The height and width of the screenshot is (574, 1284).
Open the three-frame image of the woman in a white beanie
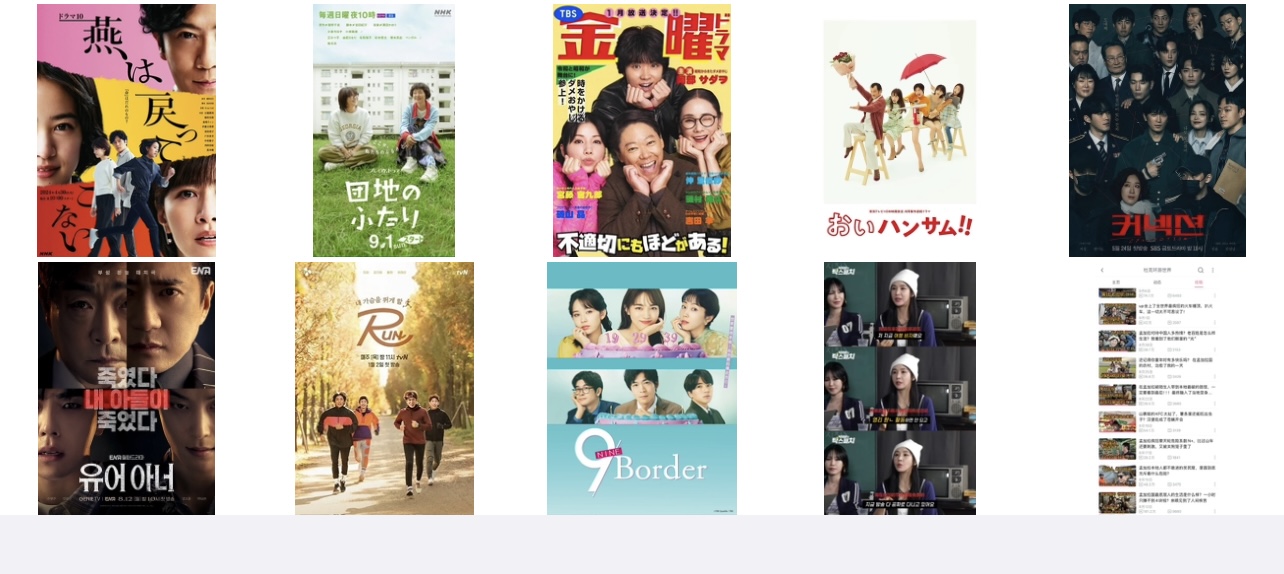coord(899,388)
